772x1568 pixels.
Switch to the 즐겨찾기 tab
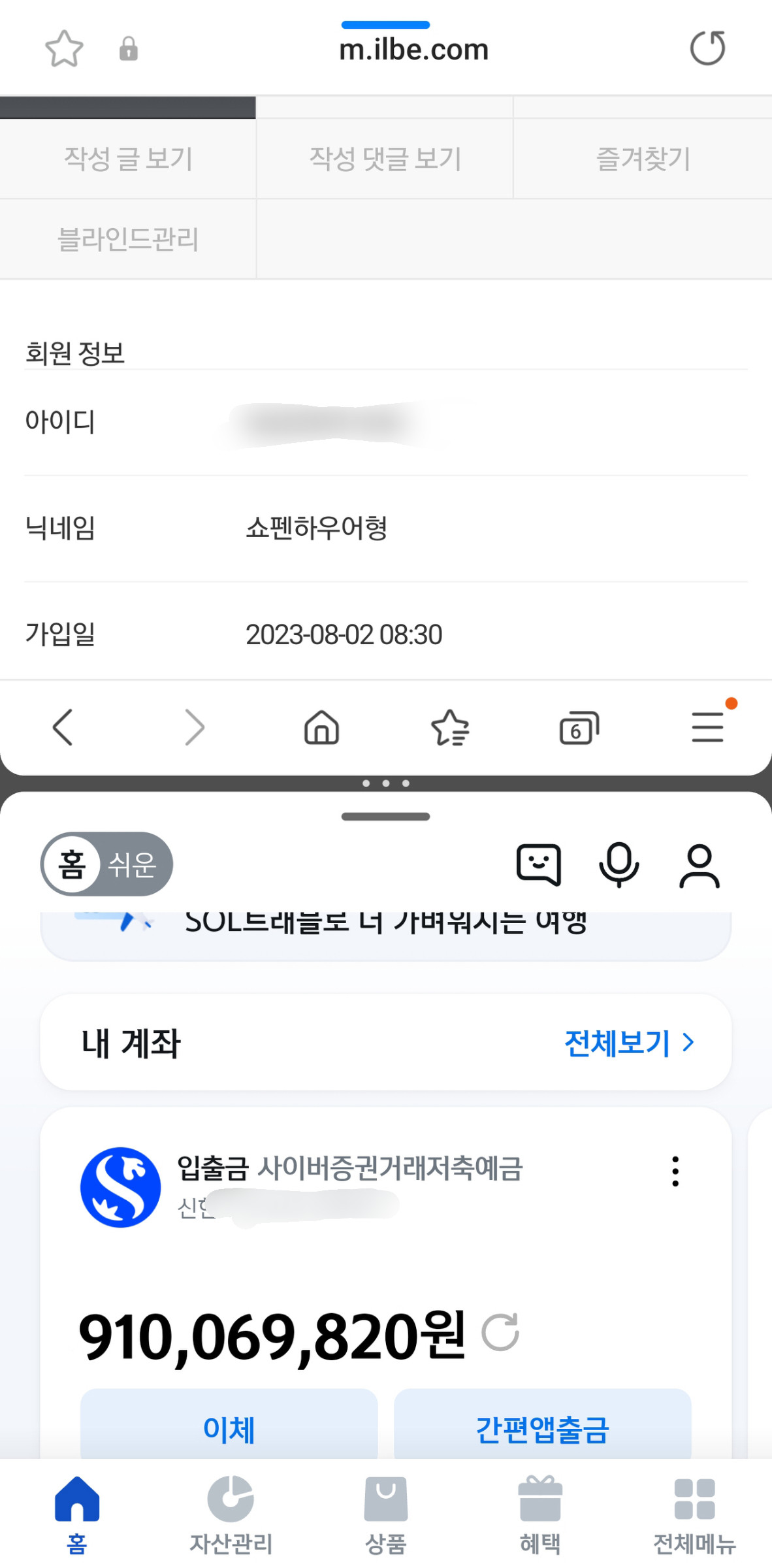[x=643, y=159]
